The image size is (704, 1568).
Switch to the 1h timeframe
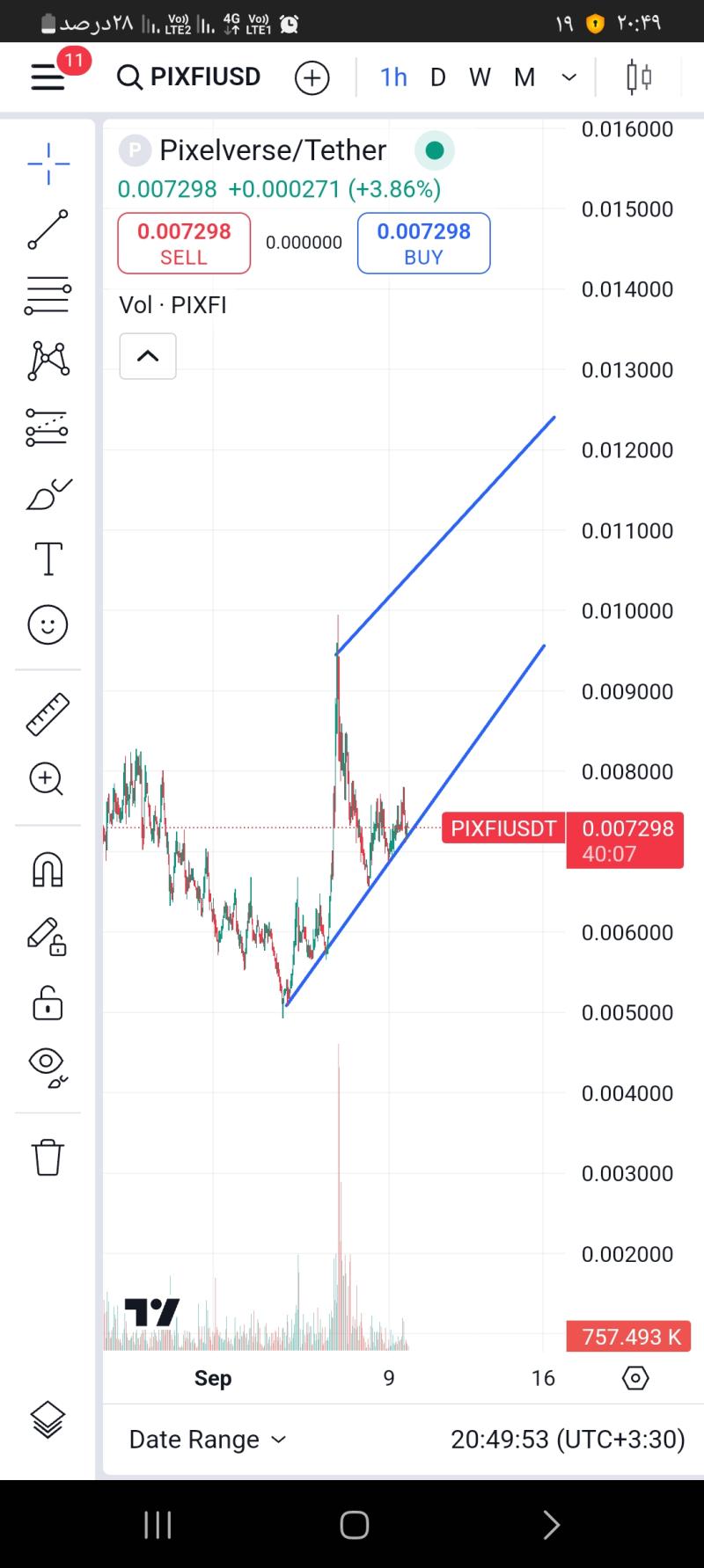pyautogui.click(x=393, y=77)
